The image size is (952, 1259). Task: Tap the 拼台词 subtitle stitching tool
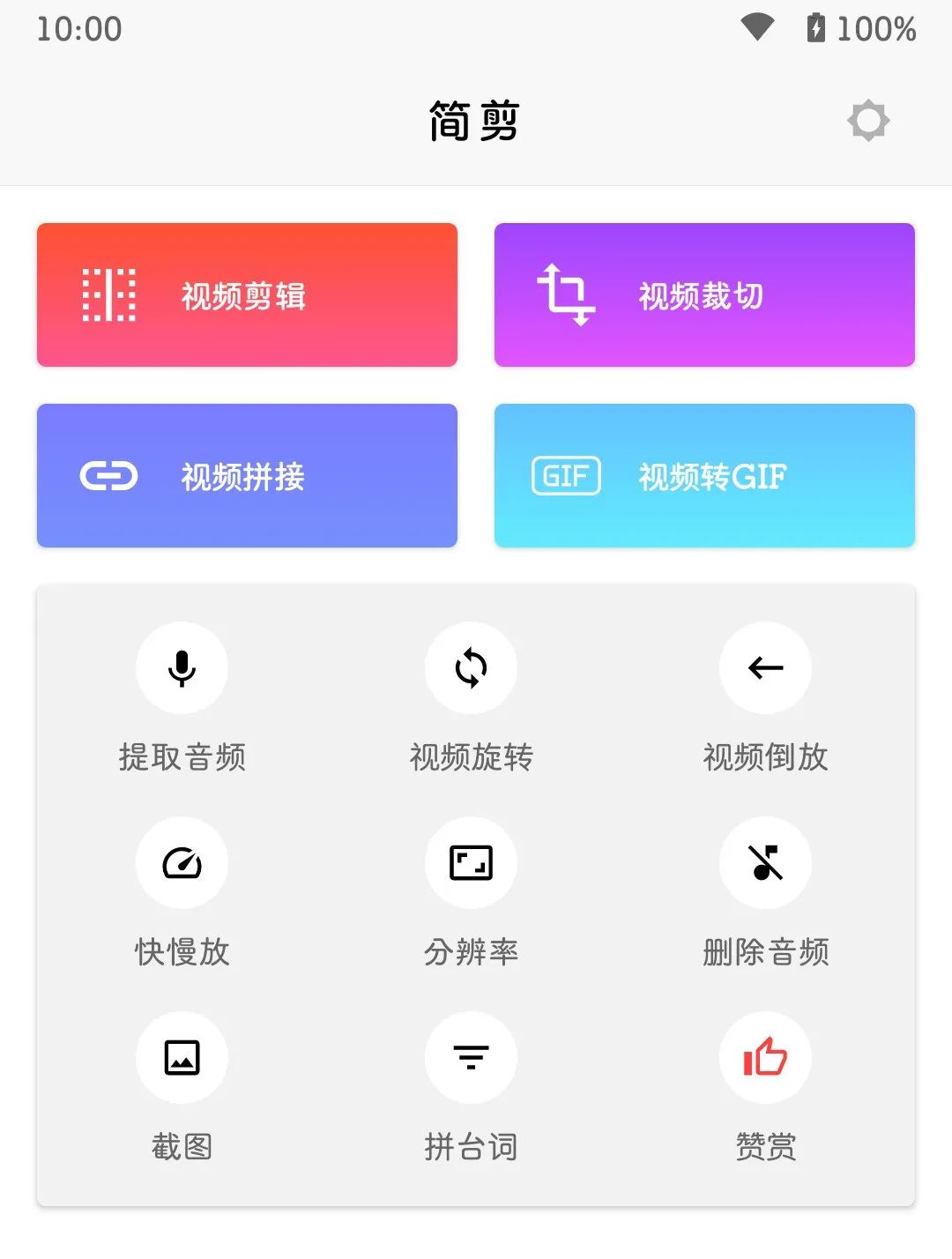pos(471,1058)
